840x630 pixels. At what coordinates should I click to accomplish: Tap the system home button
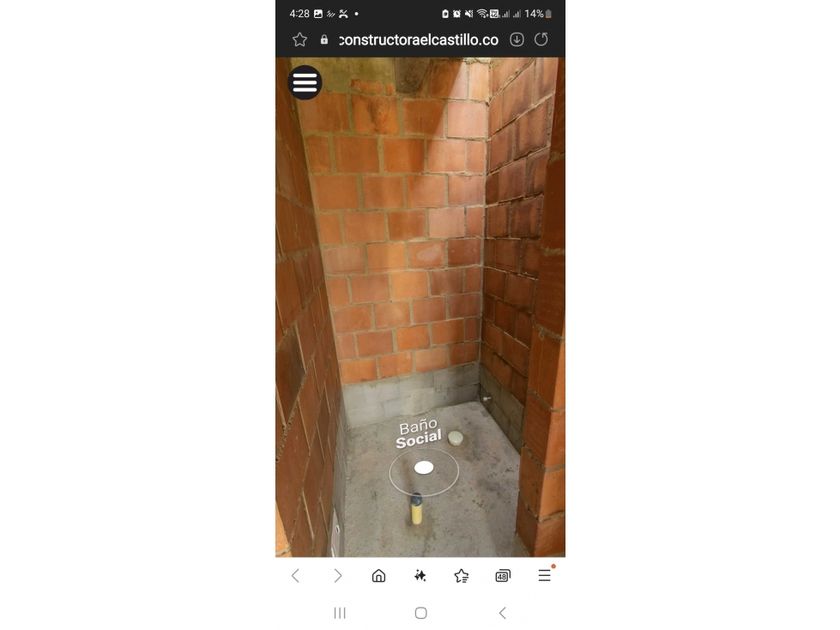click(x=421, y=613)
